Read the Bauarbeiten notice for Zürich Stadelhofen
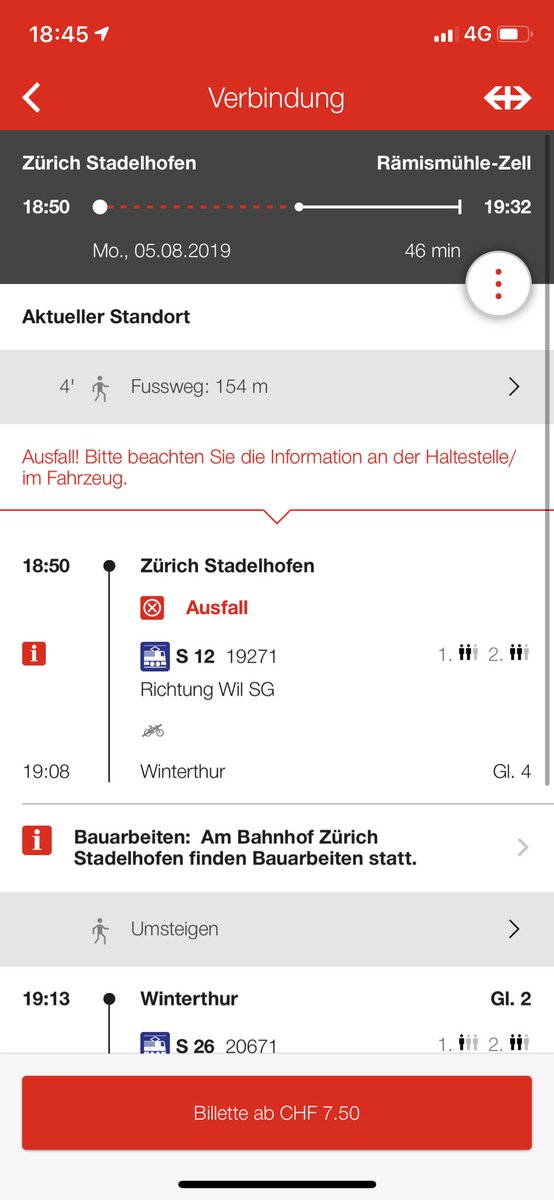This screenshot has height=1200, width=554. [x=277, y=848]
